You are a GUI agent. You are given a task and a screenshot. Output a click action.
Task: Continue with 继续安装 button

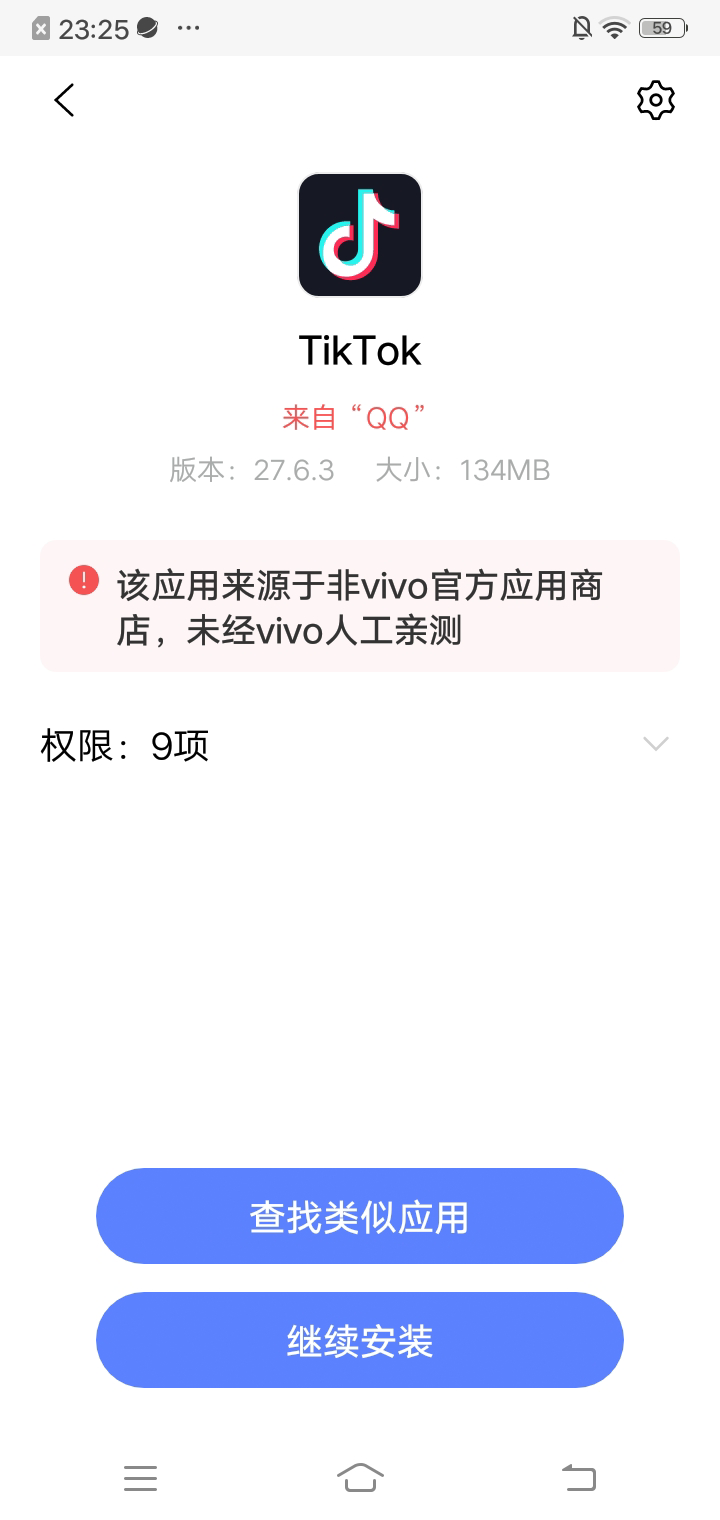360,1341
